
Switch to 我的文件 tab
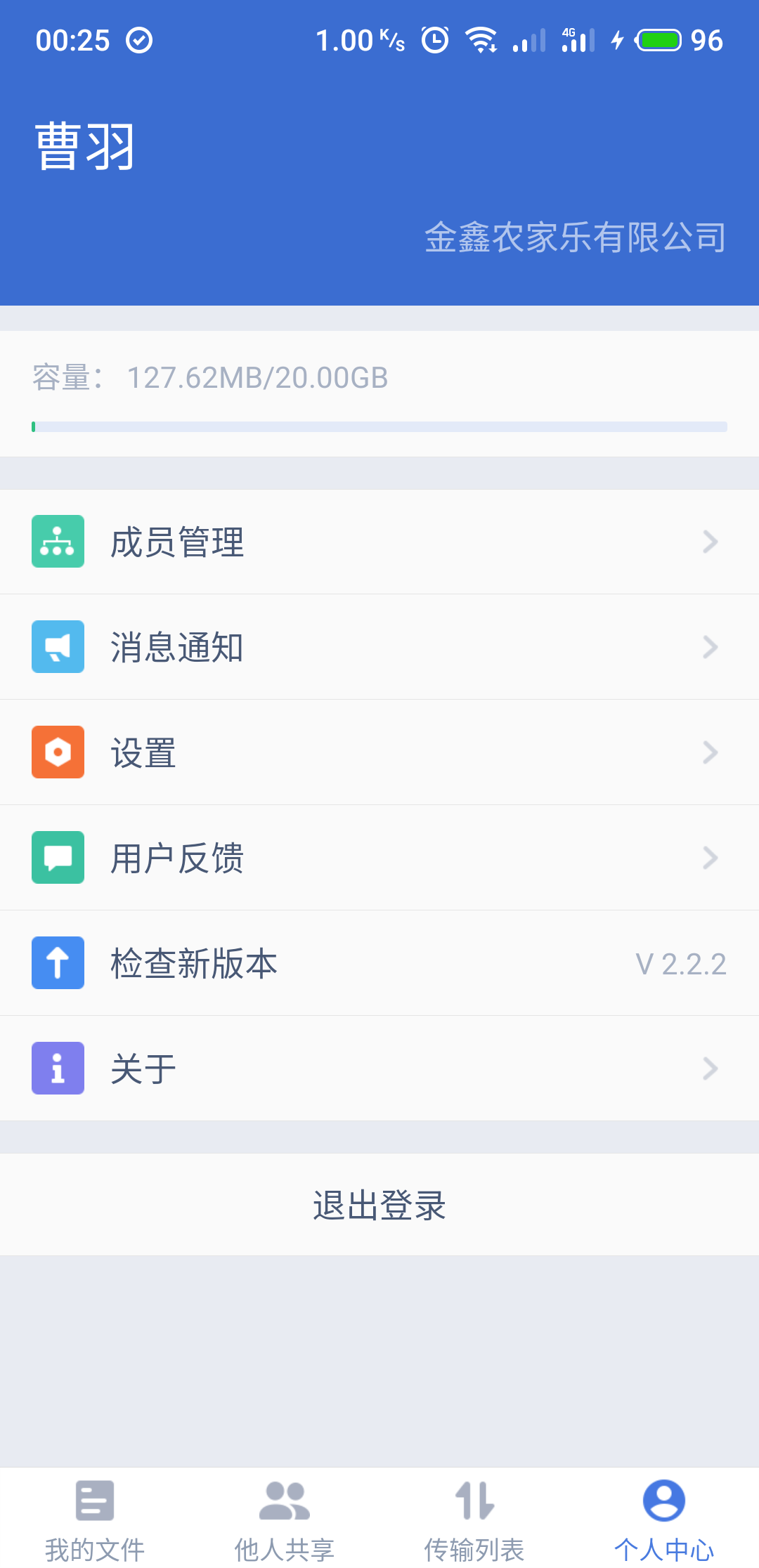point(95,1519)
